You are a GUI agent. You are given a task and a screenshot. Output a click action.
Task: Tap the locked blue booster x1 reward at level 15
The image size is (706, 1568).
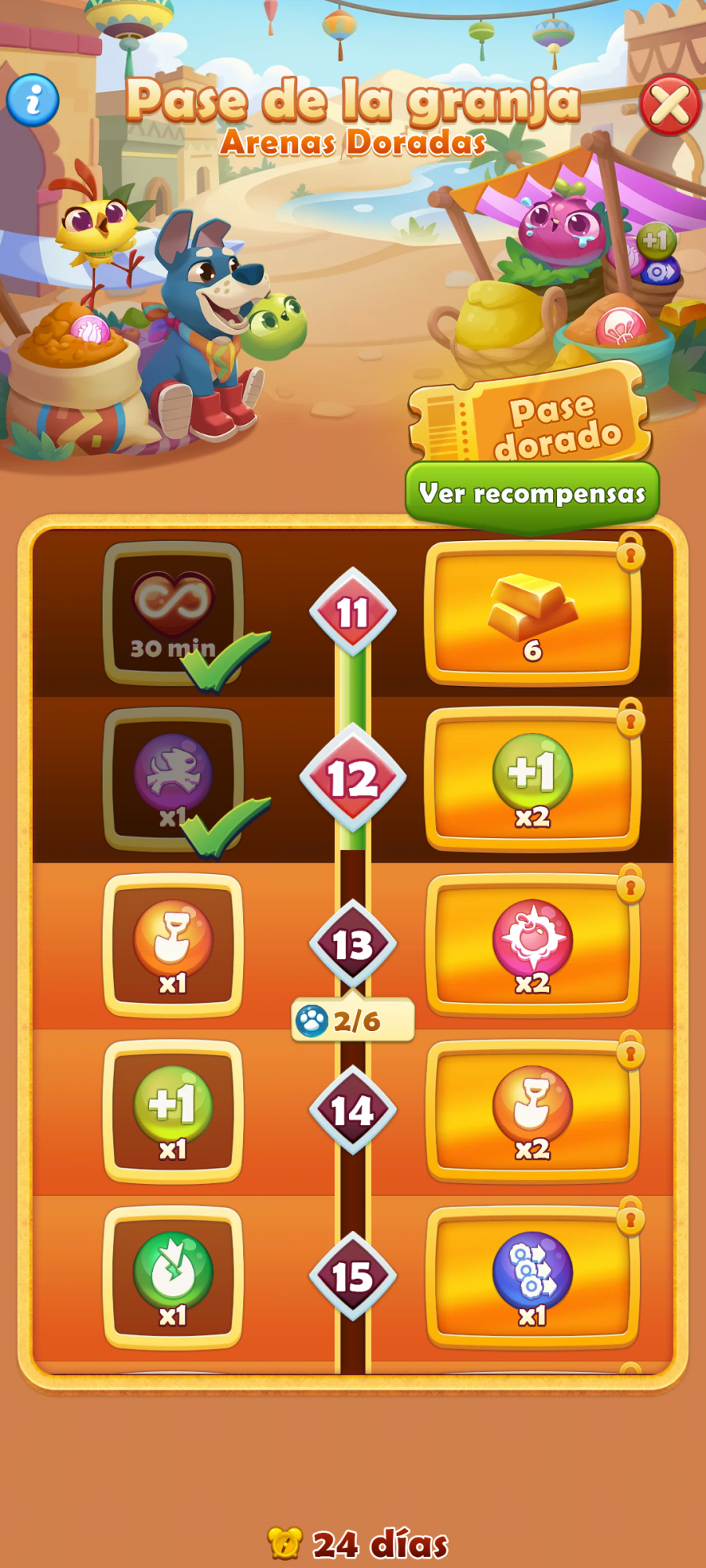pyautogui.click(x=532, y=1278)
